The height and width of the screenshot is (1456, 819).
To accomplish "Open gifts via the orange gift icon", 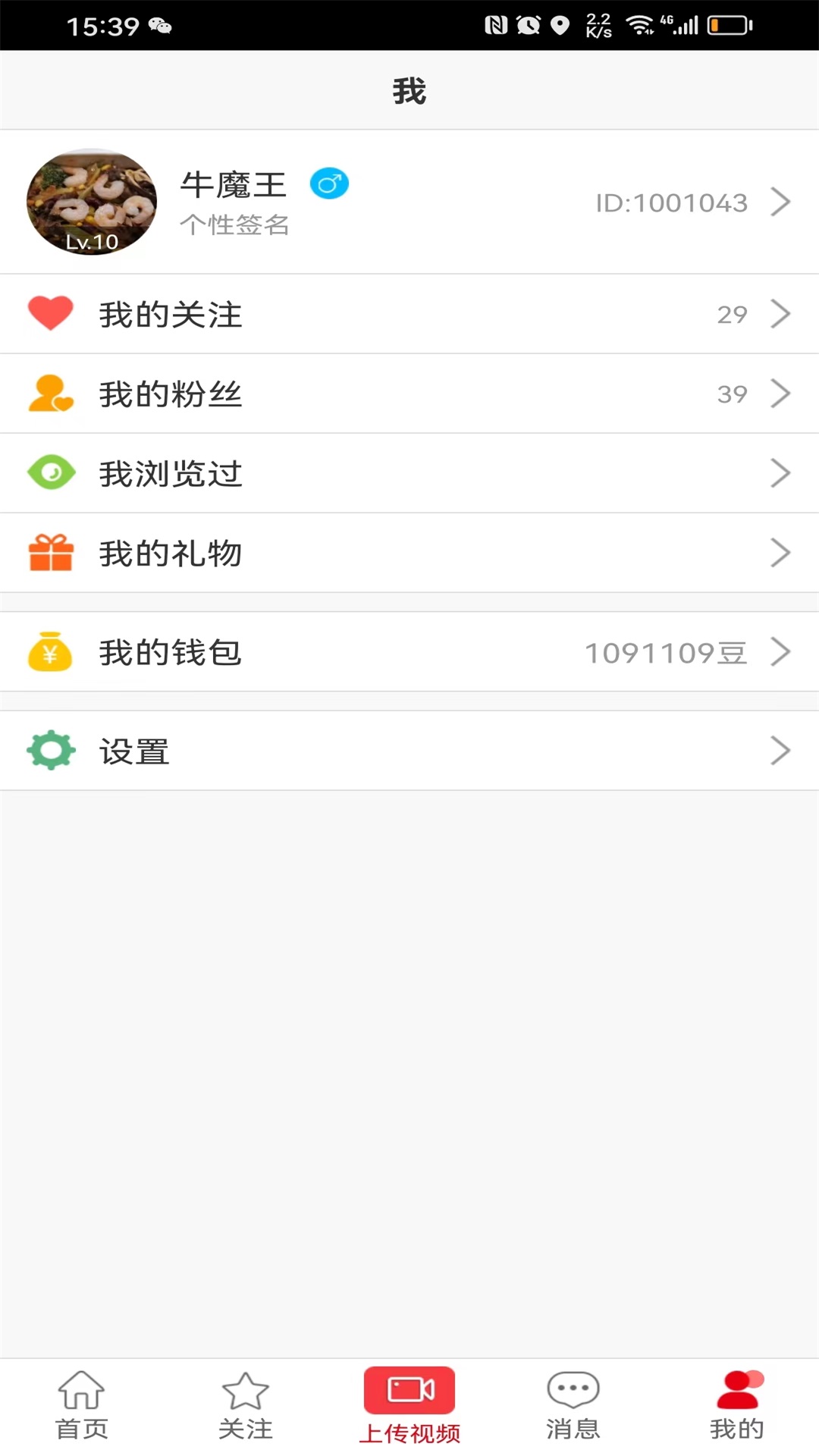I will coord(49,553).
